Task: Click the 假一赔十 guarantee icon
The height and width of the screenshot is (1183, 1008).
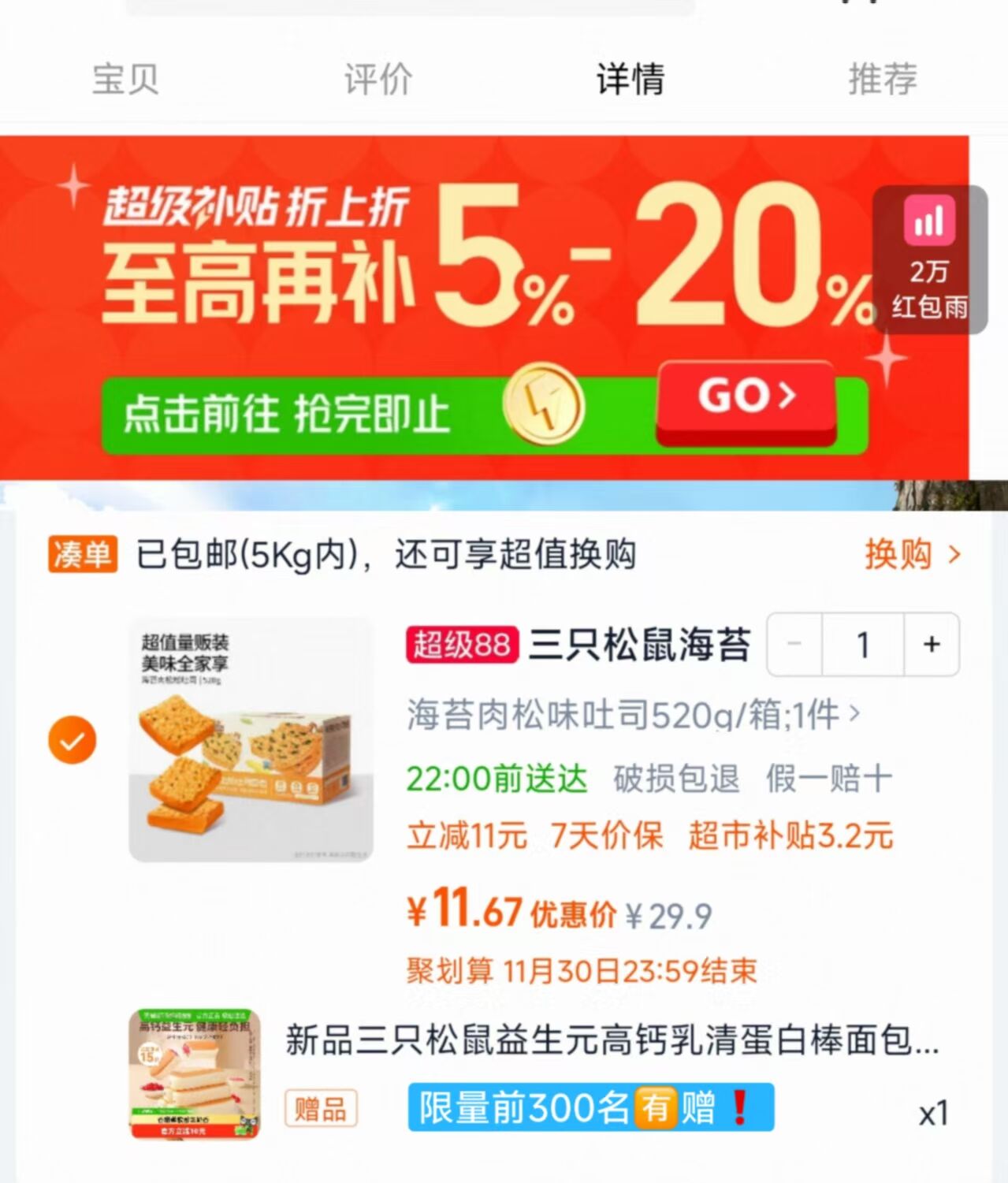Action: pos(827,777)
